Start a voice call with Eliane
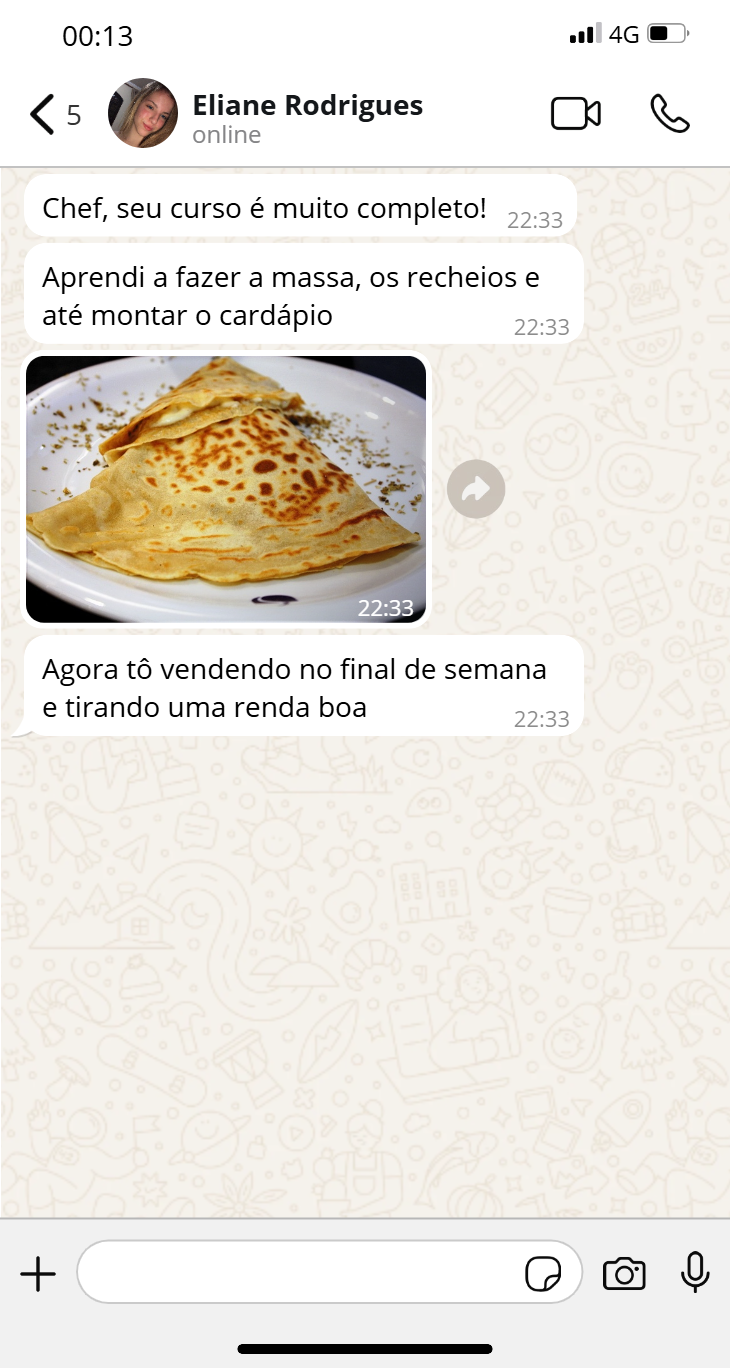The width and height of the screenshot is (730, 1368). 670,114
